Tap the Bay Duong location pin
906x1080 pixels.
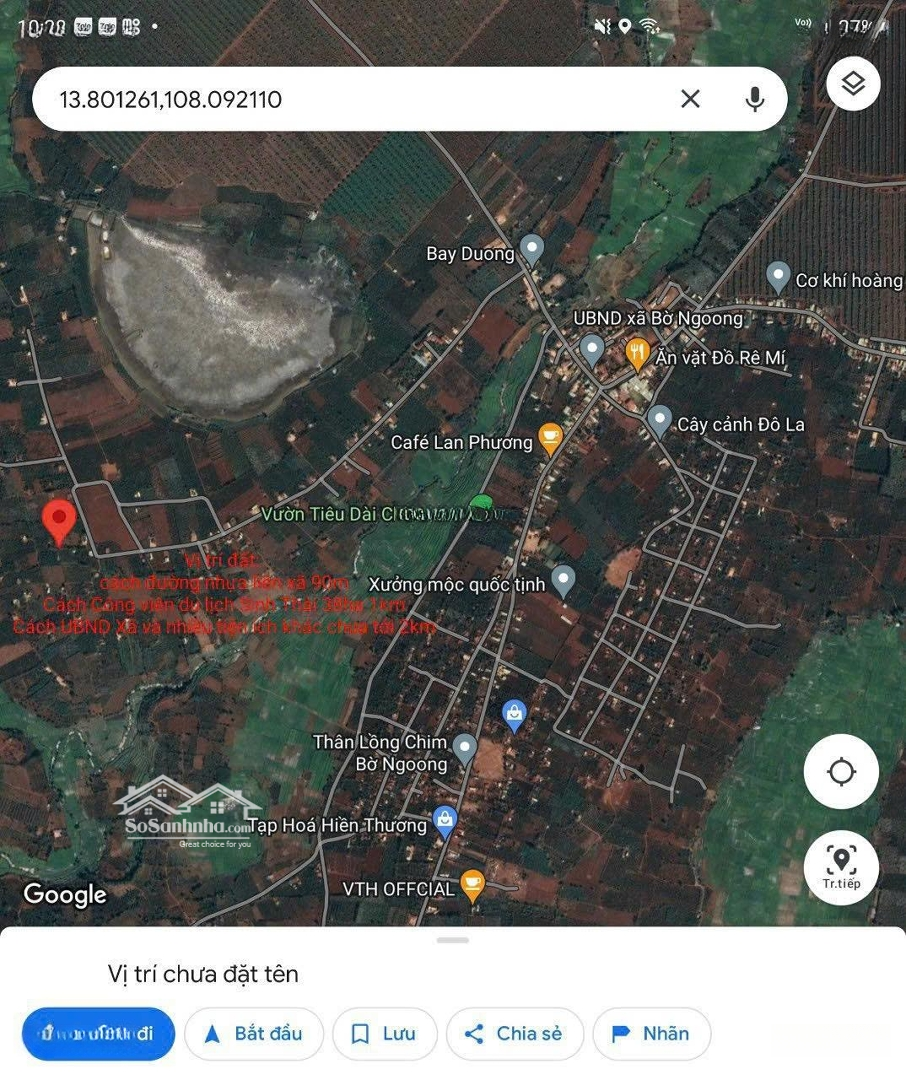532,249
